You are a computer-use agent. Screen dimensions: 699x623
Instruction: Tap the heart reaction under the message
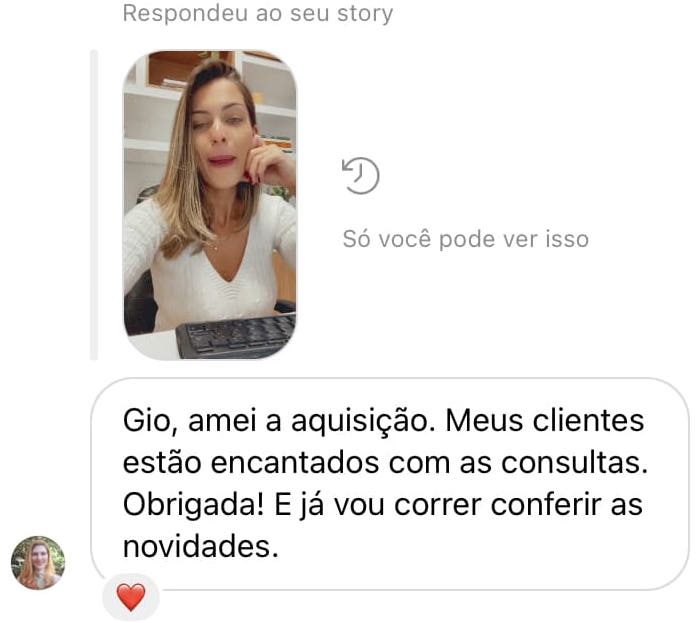pyautogui.click(x=130, y=597)
